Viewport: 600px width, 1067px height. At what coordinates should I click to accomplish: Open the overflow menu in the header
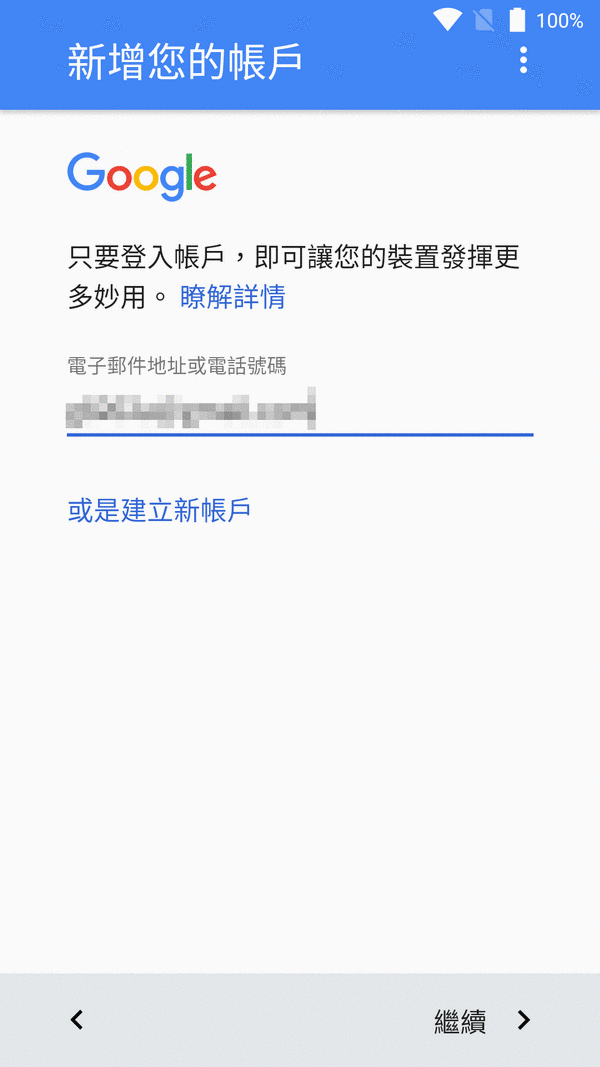tap(523, 61)
